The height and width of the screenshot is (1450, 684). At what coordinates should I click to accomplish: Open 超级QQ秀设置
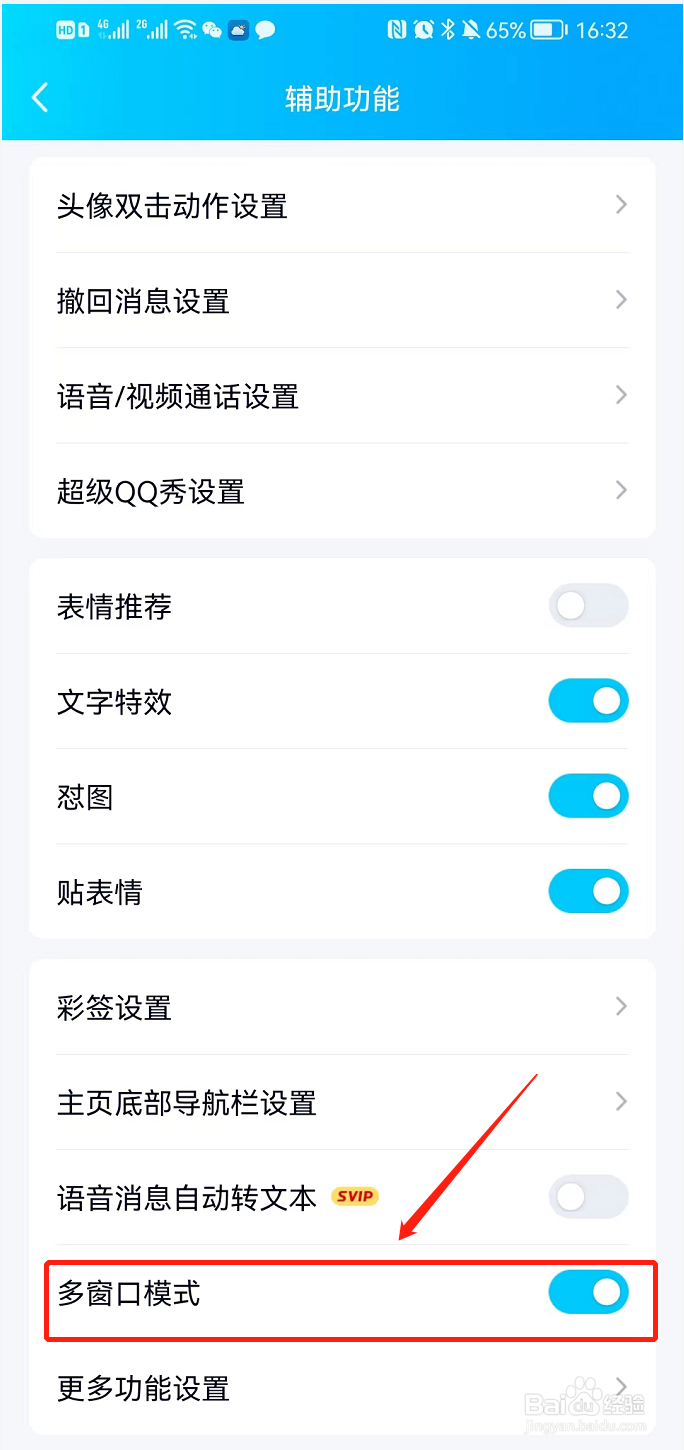342,491
